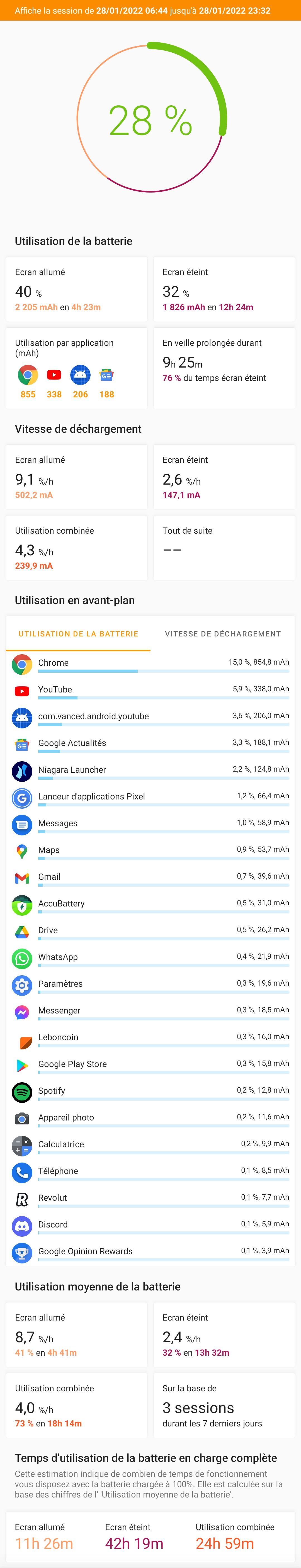Open the Utilisation par application card

pos(77,368)
